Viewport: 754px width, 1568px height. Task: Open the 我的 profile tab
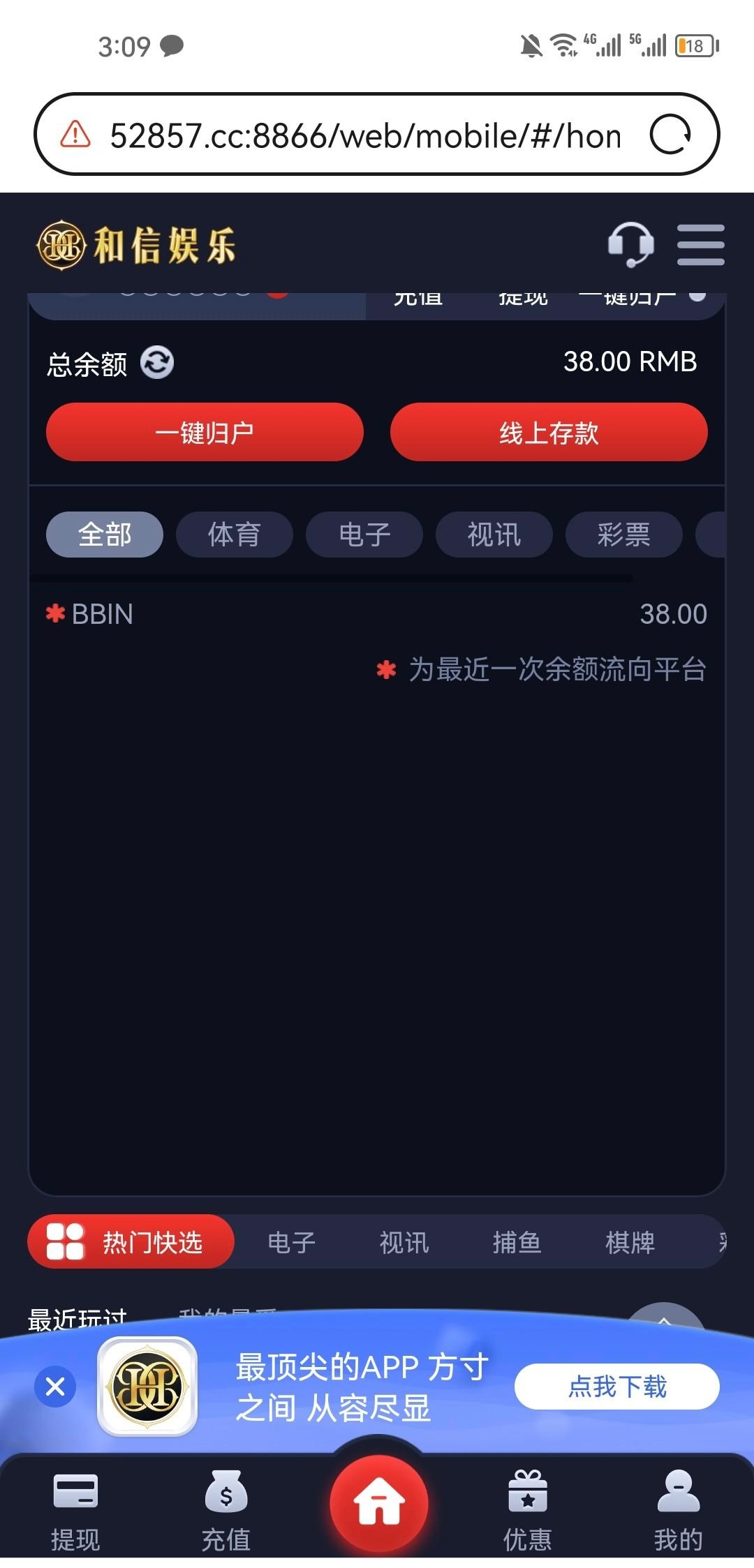(678, 1511)
